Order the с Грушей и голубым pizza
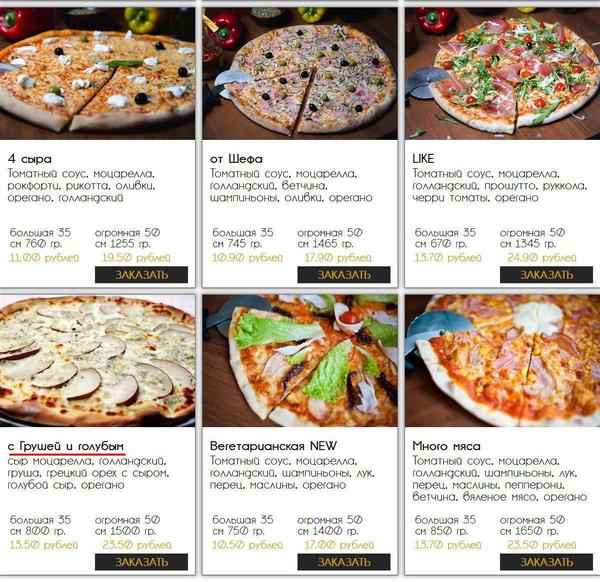The width and height of the screenshot is (600, 582). point(141,562)
